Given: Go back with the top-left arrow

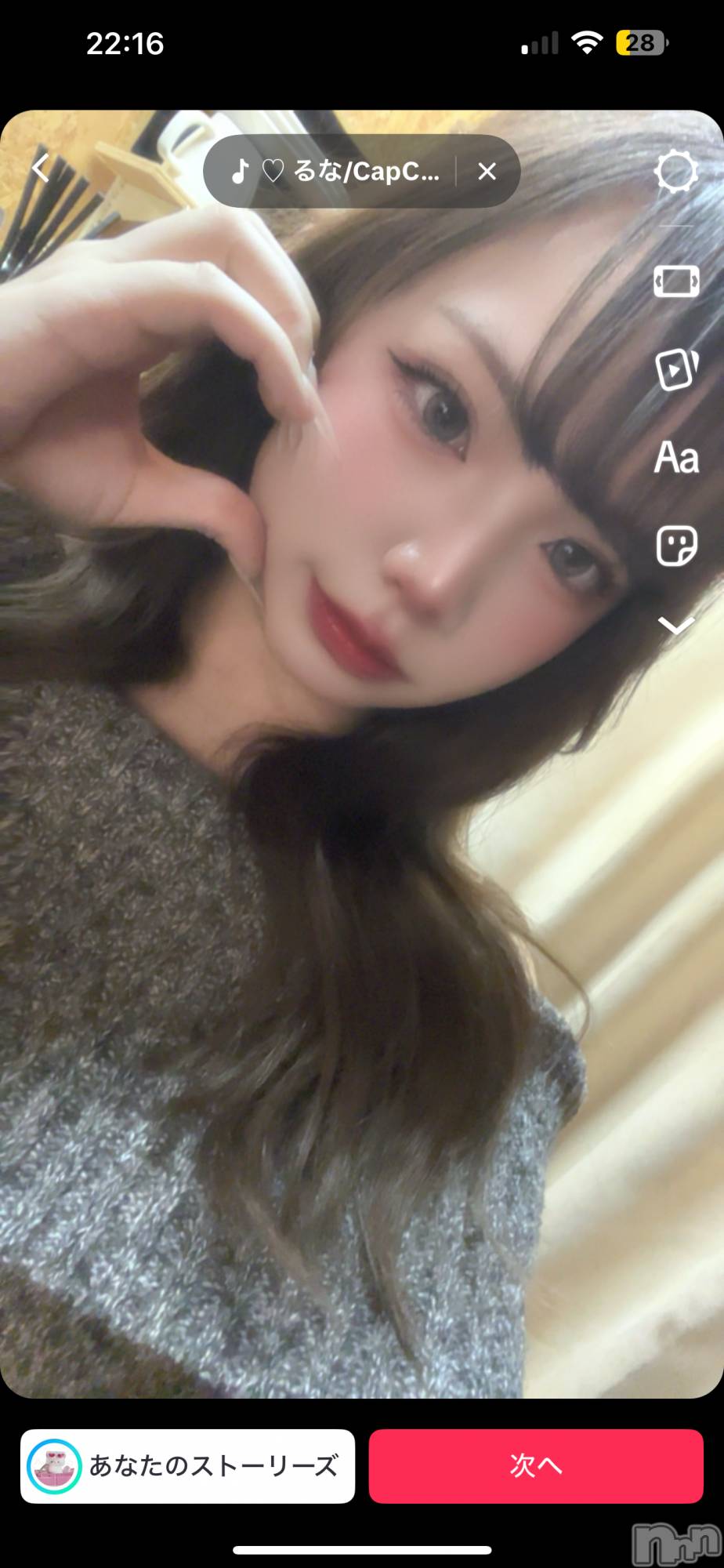Looking at the screenshot, I should click(41, 168).
